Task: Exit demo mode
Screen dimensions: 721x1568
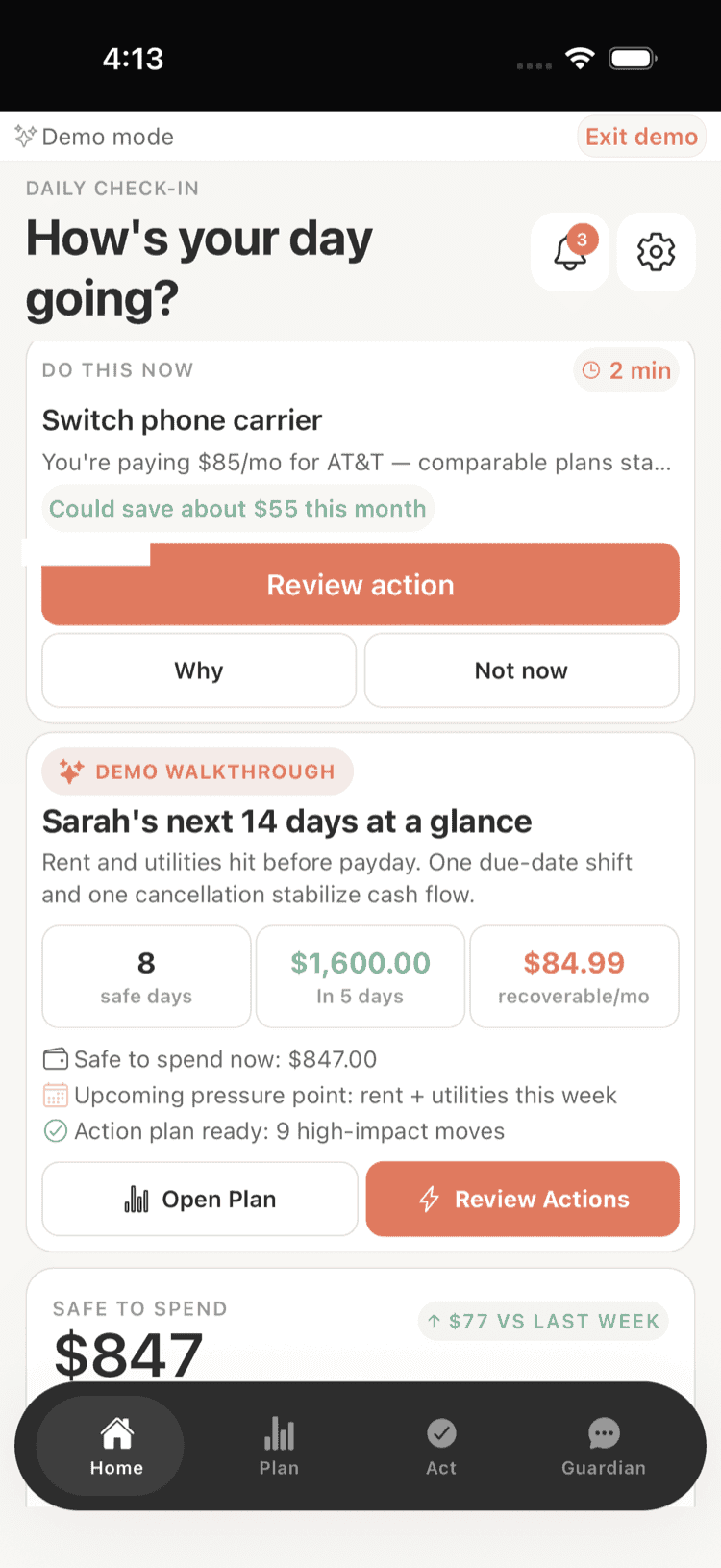Action: coord(641,137)
